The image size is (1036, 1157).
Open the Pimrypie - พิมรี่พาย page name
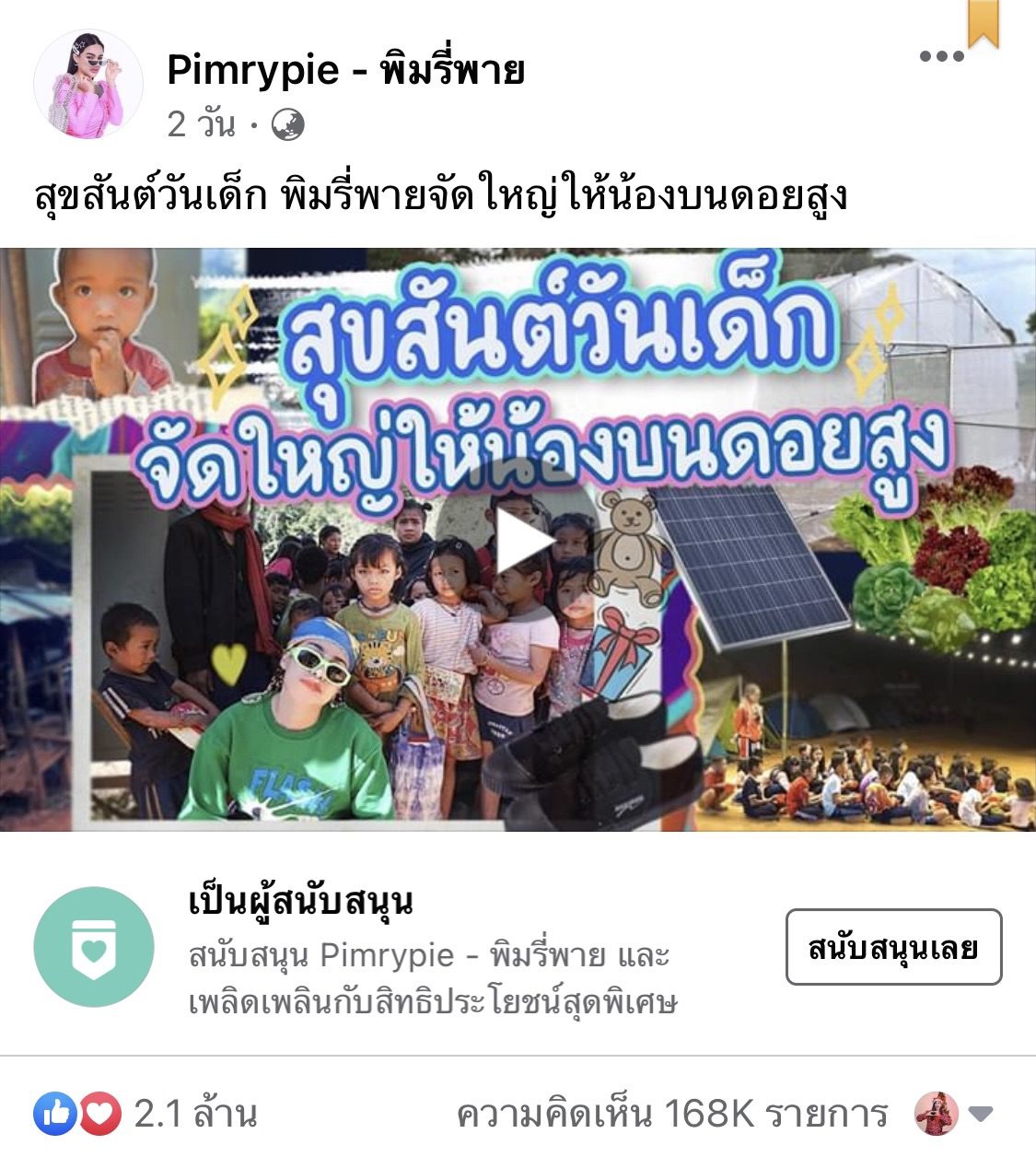tap(346, 70)
